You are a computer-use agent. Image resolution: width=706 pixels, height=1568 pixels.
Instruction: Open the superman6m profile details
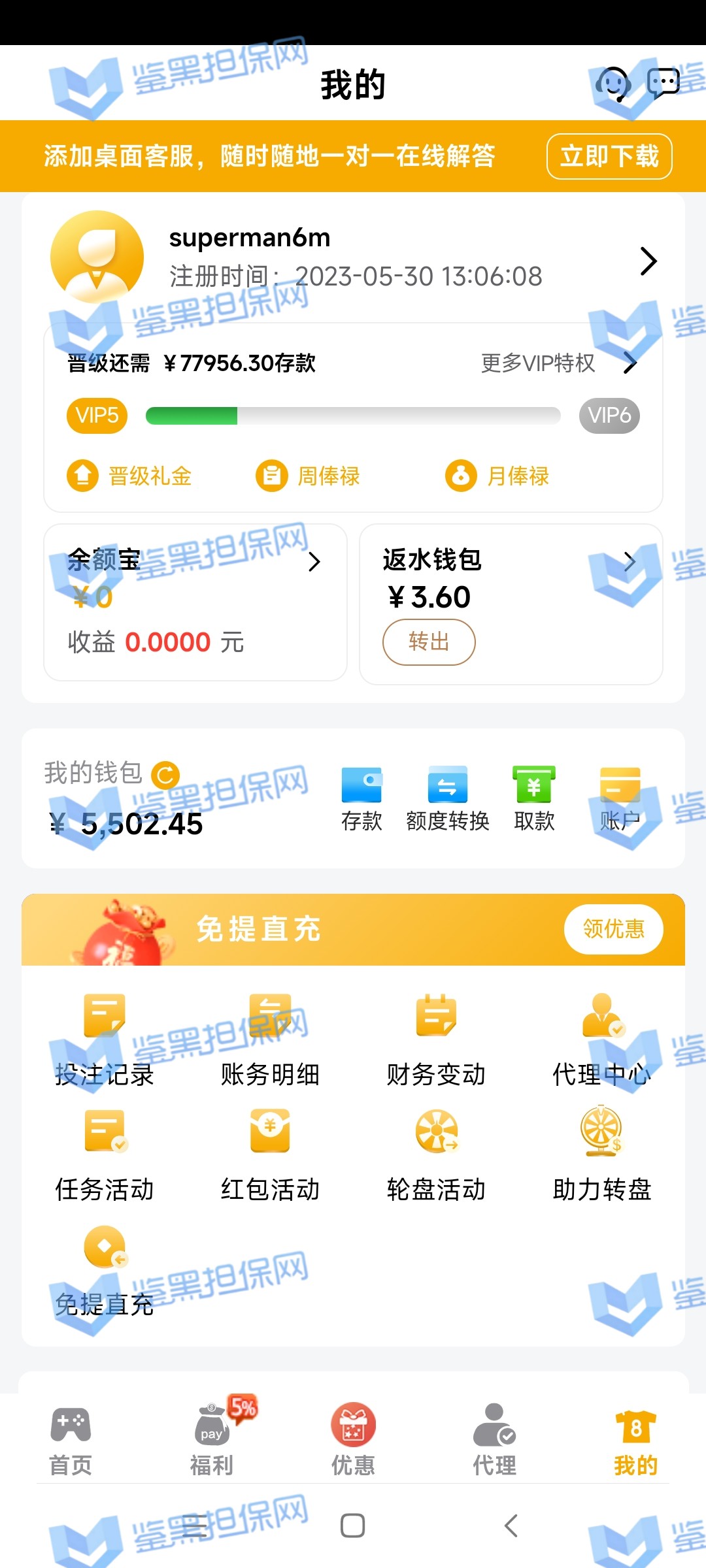click(647, 261)
